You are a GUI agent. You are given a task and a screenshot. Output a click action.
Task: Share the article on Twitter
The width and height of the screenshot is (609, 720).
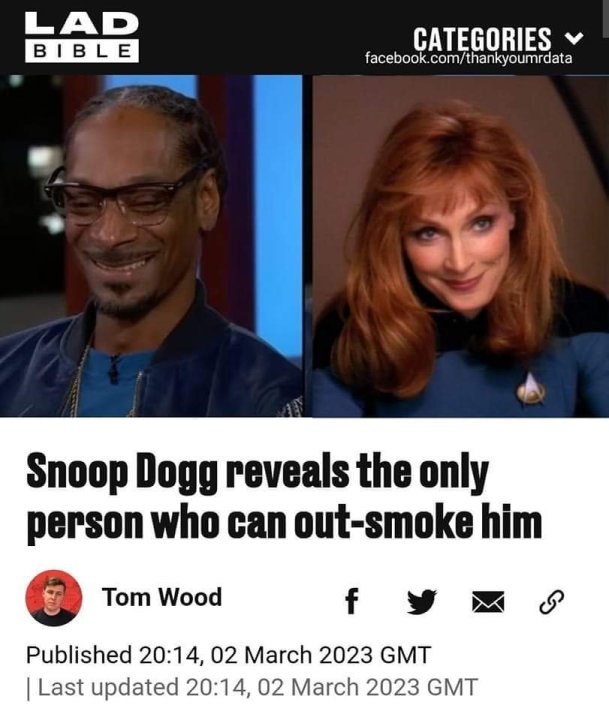420,602
